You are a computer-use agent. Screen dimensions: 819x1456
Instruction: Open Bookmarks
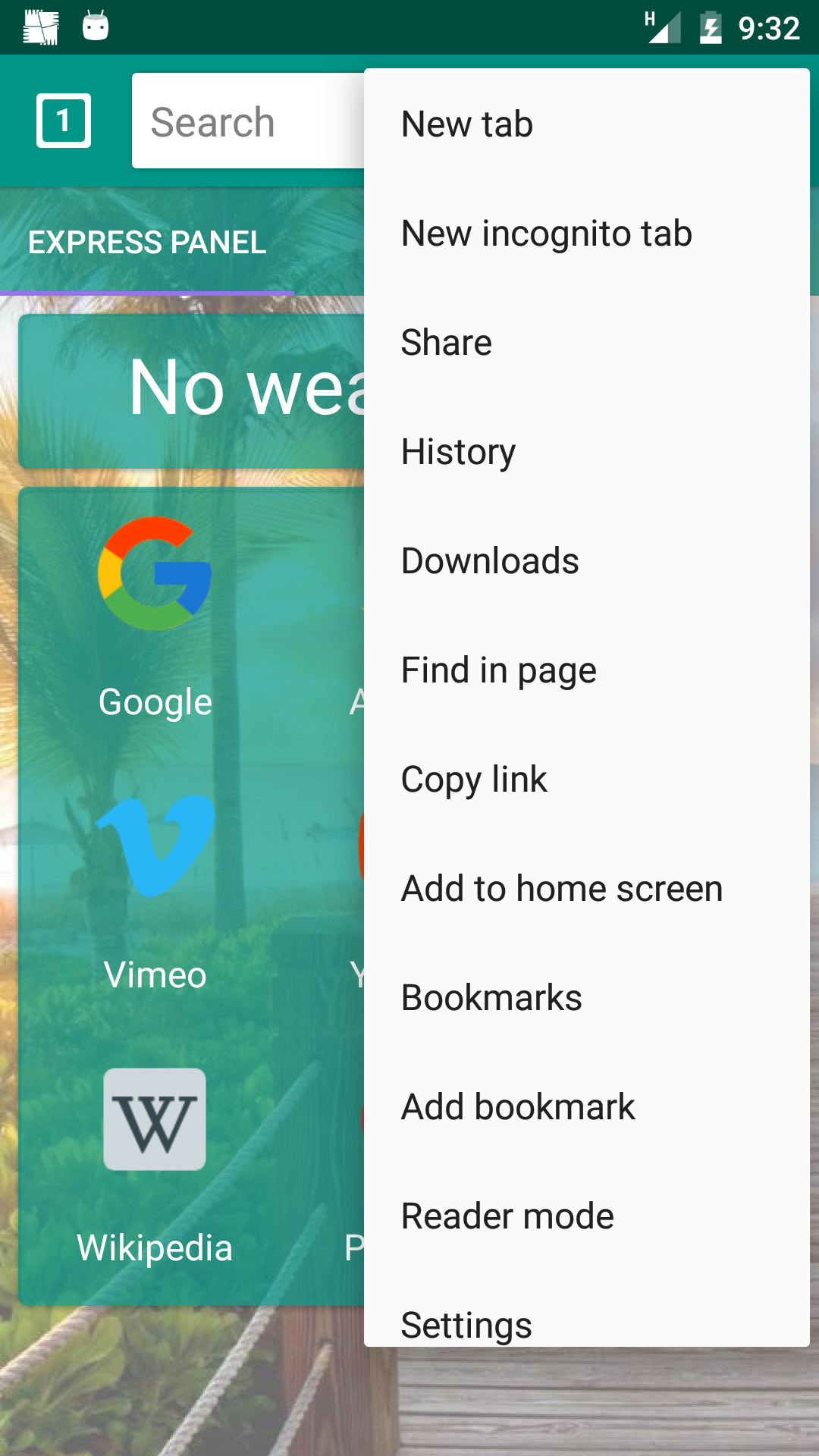(491, 996)
